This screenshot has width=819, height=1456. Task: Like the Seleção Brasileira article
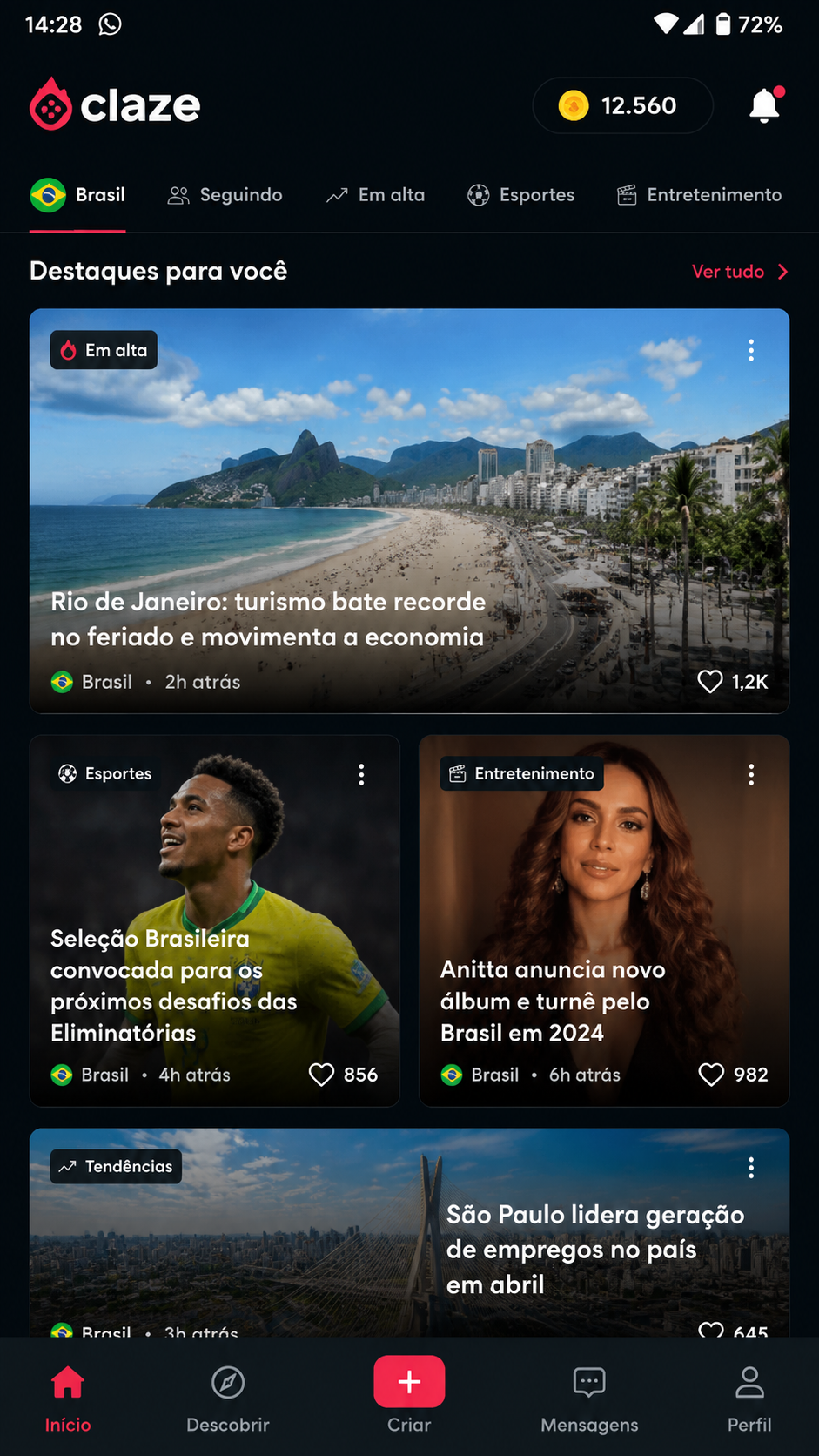(321, 1075)
